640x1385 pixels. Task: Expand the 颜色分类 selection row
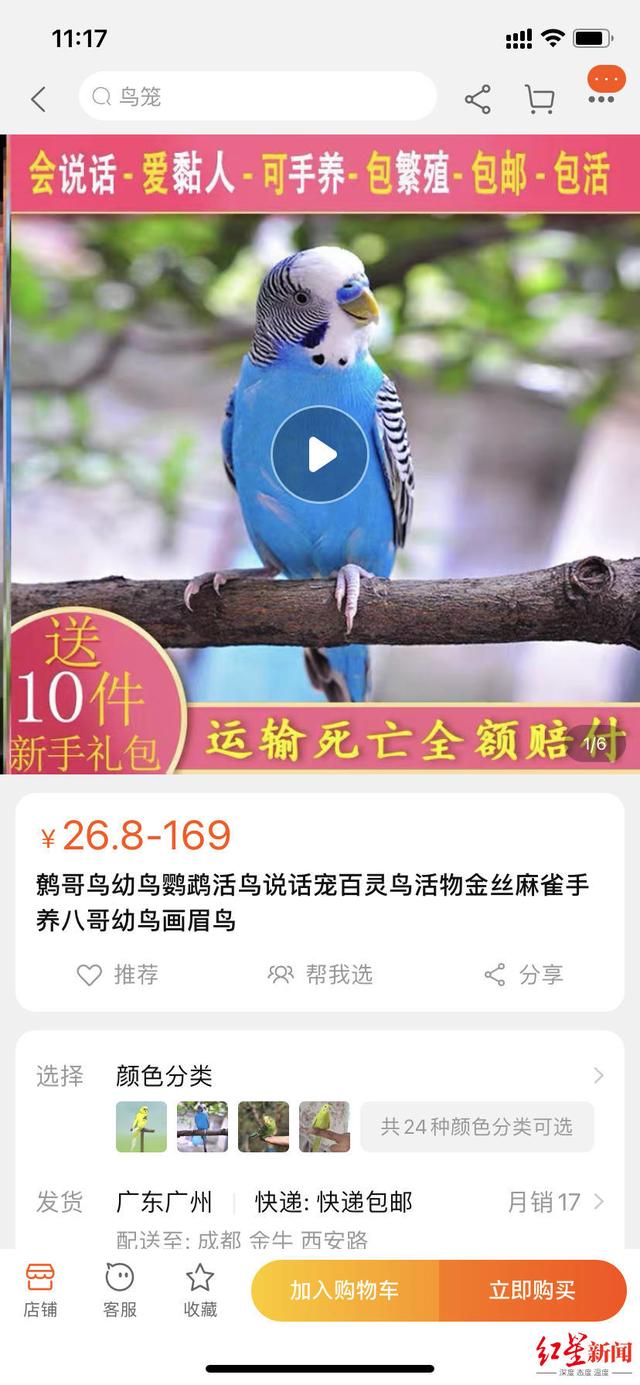(598, 1076)
